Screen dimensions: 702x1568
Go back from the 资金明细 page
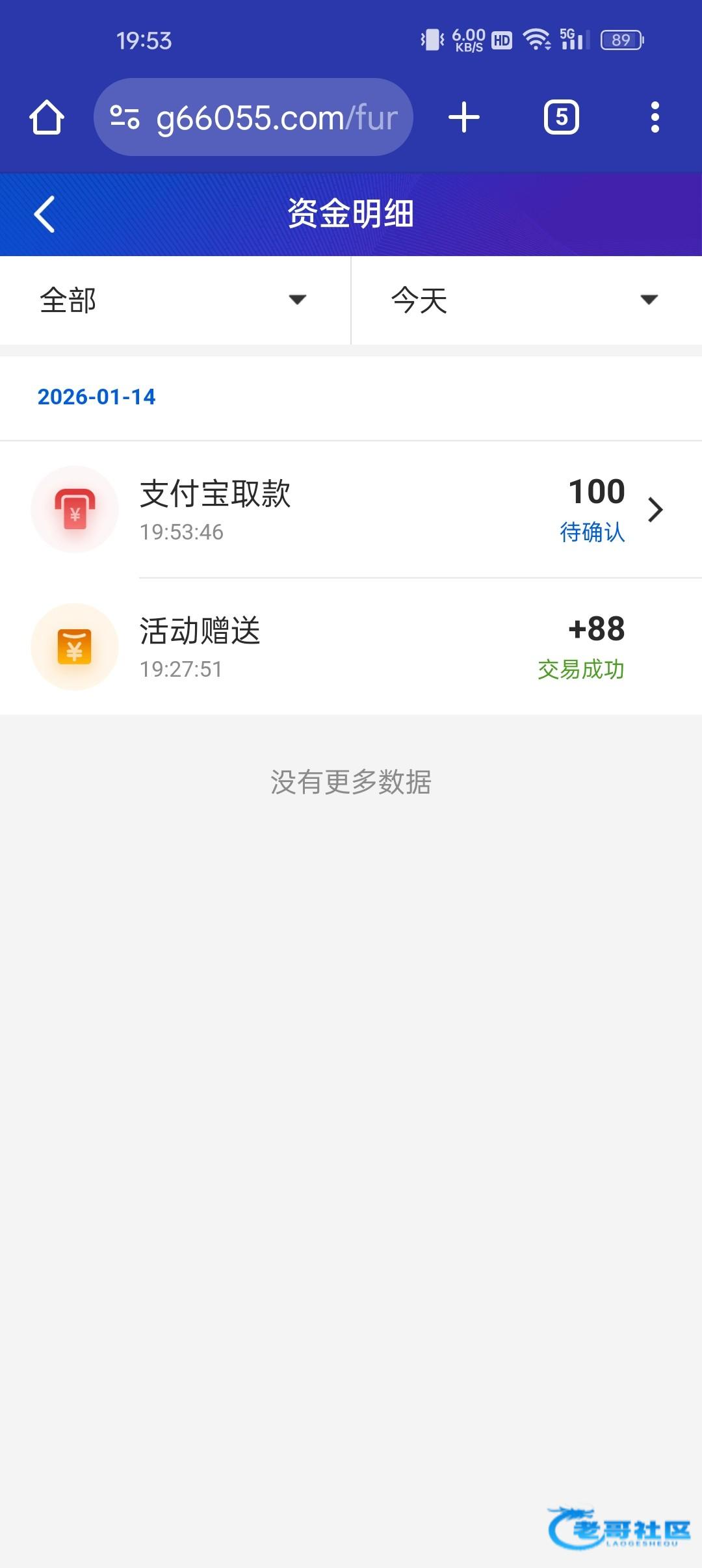pyautogui.click(x=44, y=214)
